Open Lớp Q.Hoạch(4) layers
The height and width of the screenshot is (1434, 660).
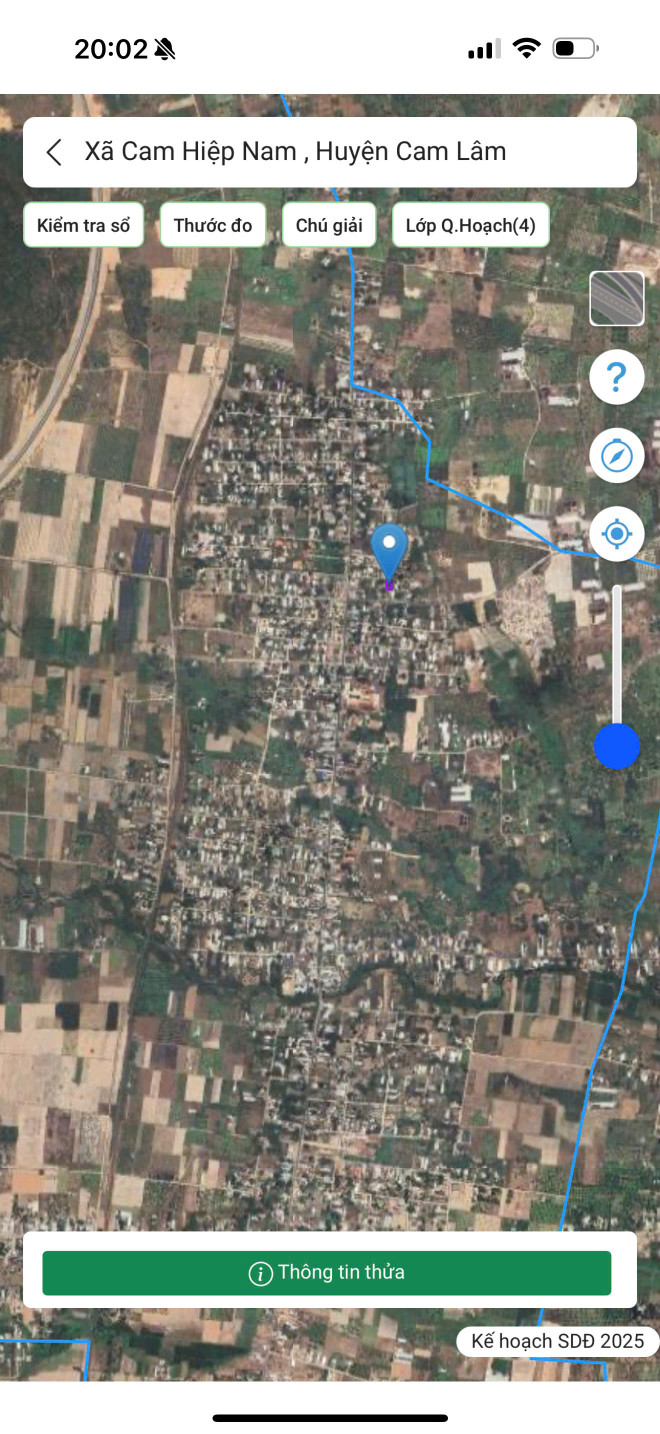470,225
